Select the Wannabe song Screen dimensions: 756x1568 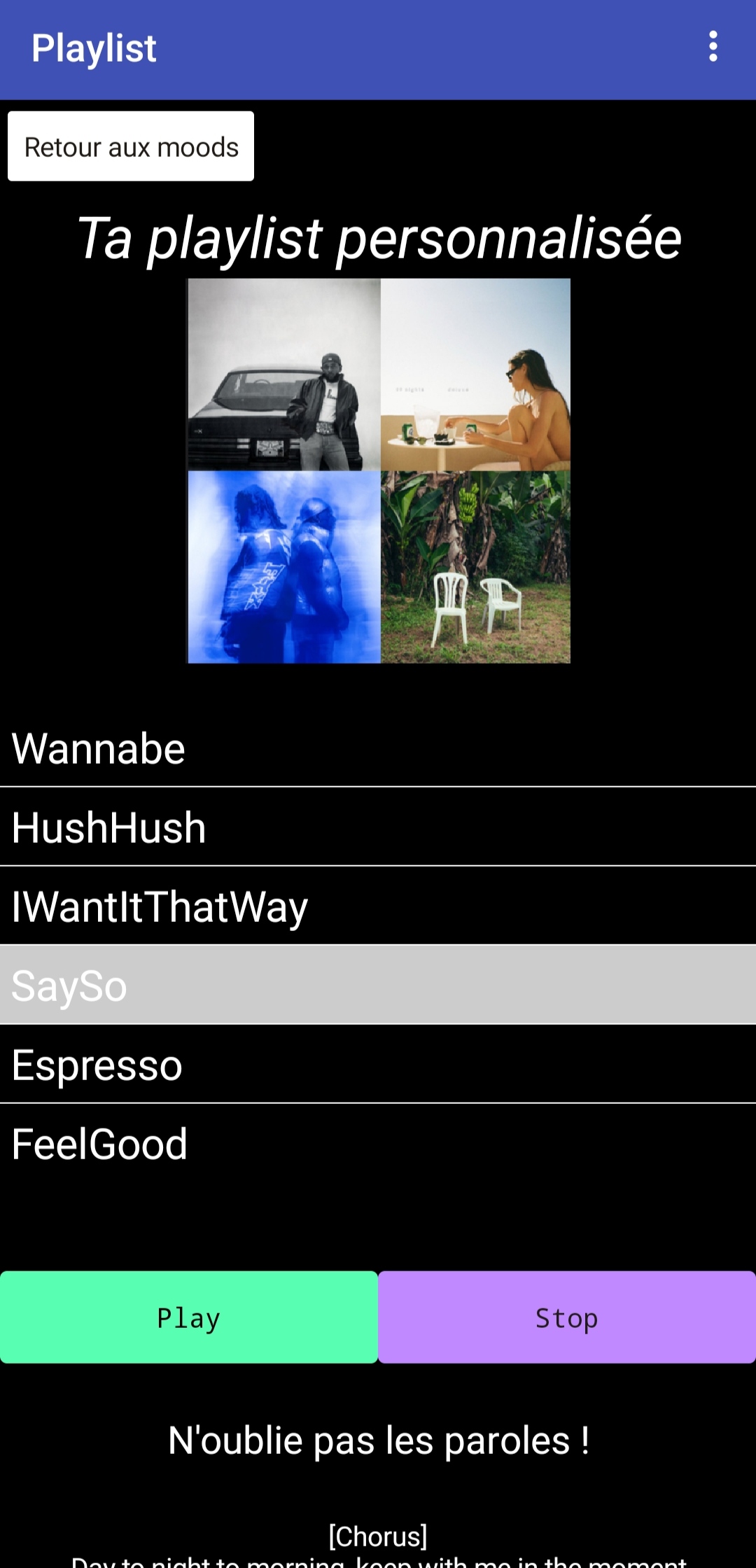coord(378,748)
